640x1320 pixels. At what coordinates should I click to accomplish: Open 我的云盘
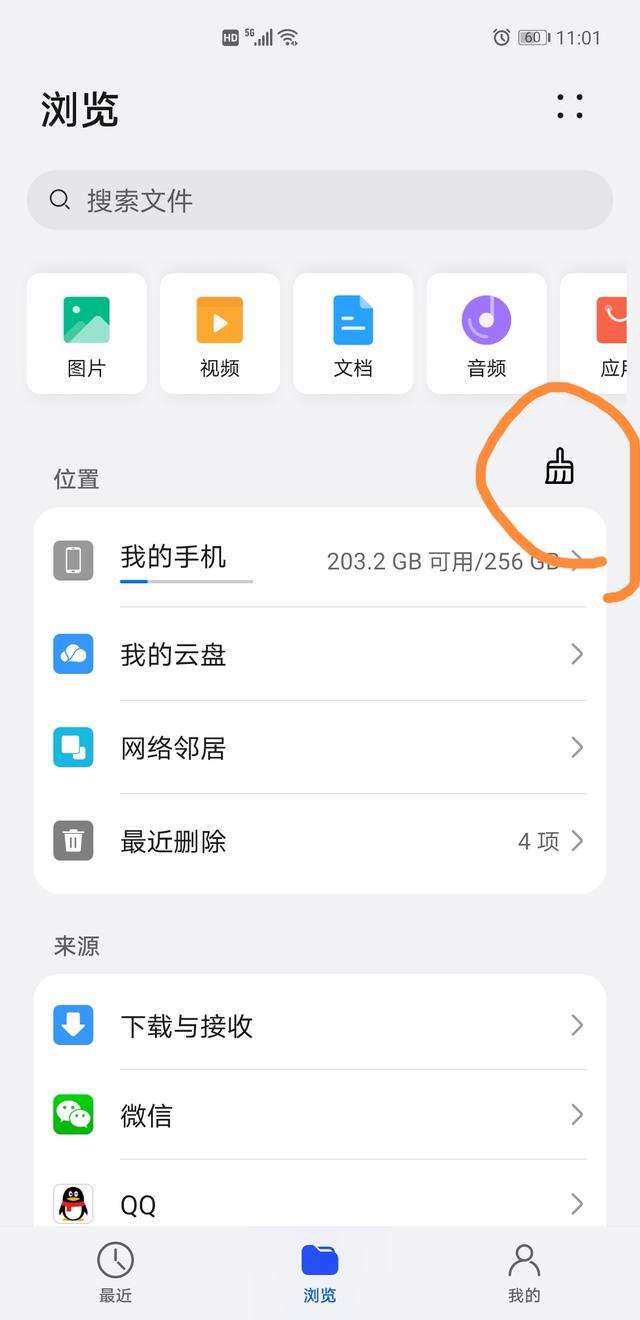(x=320, y=654)
